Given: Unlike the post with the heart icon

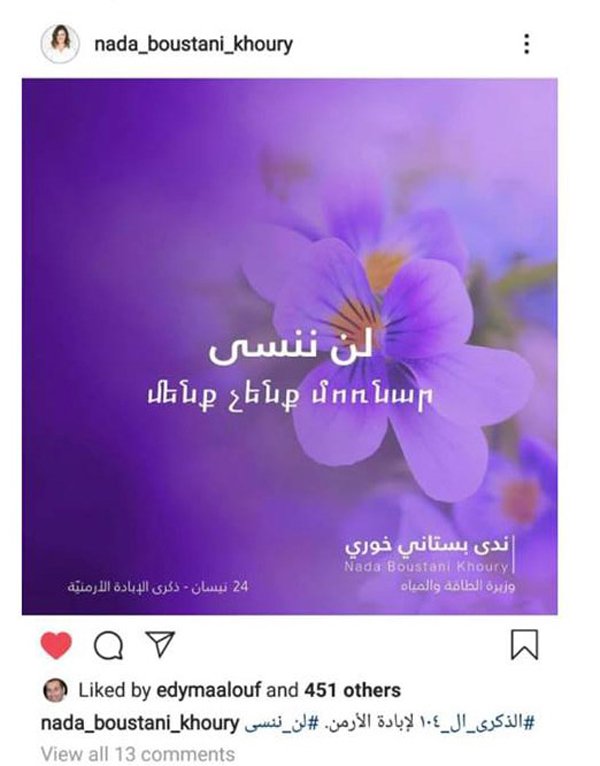Looking at the screenshot, I should (x=57, y=646).
